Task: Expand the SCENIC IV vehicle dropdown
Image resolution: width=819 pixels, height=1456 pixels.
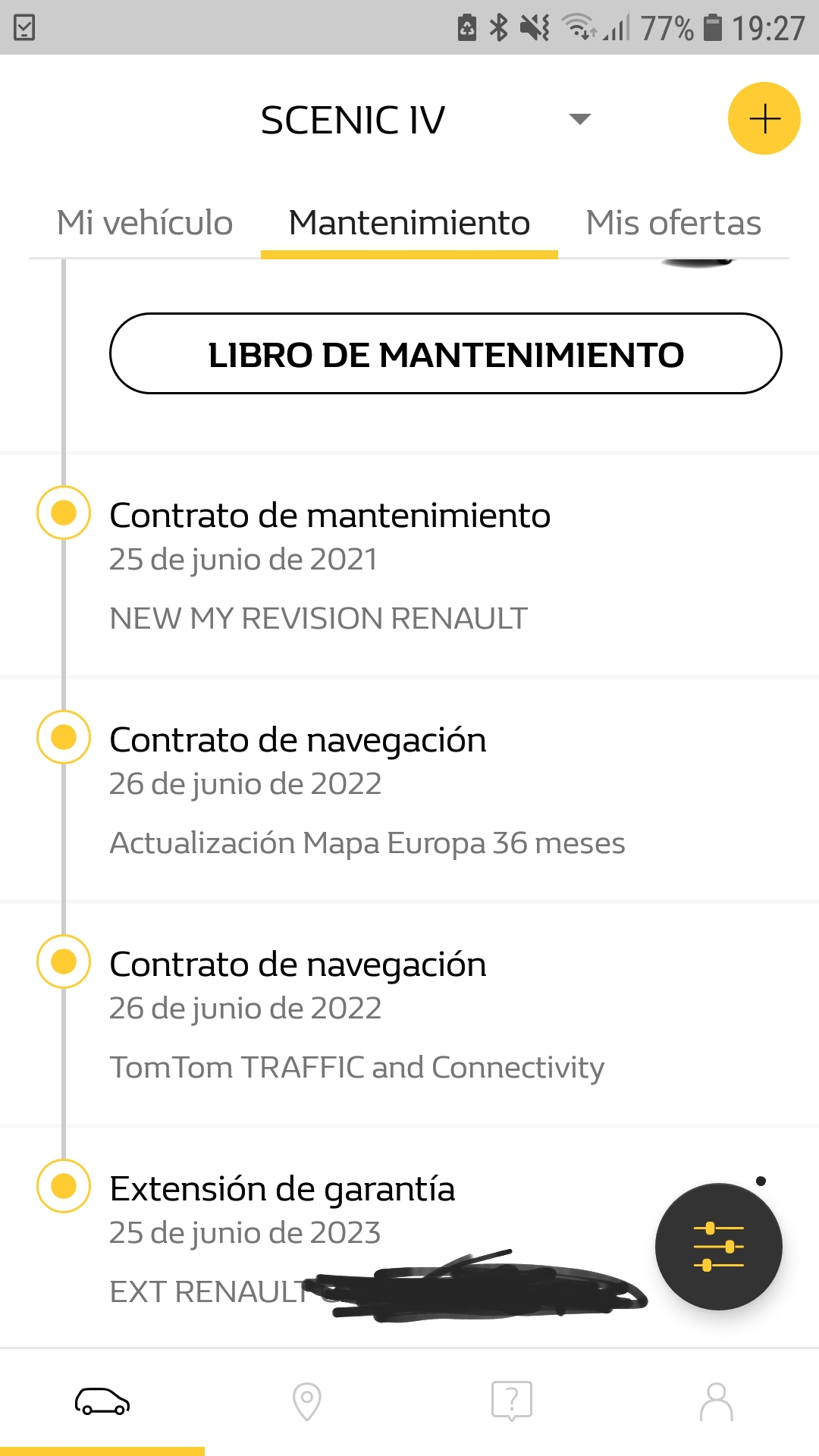Action: [579, 119]
